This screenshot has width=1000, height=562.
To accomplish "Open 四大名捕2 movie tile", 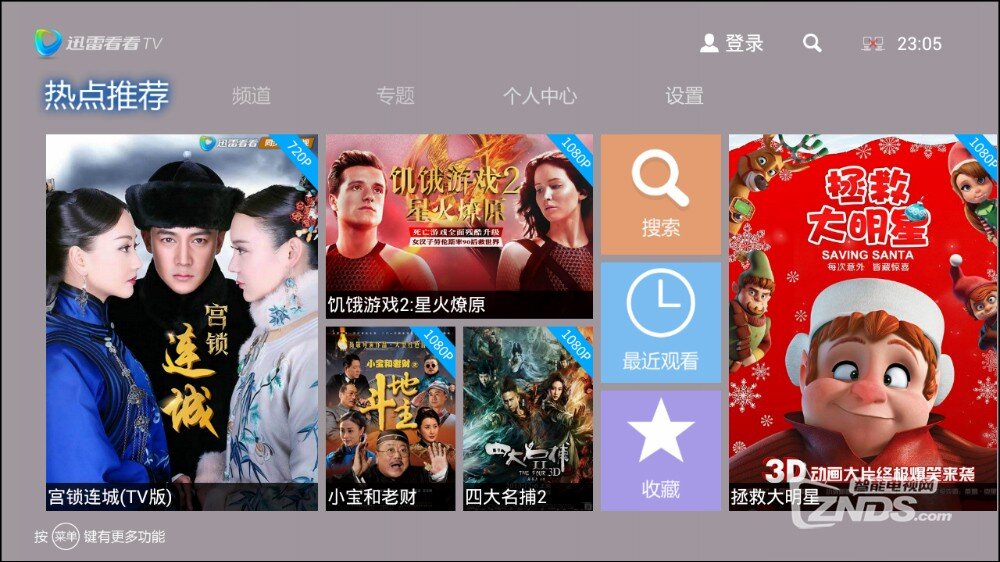I will pos(527,418).
